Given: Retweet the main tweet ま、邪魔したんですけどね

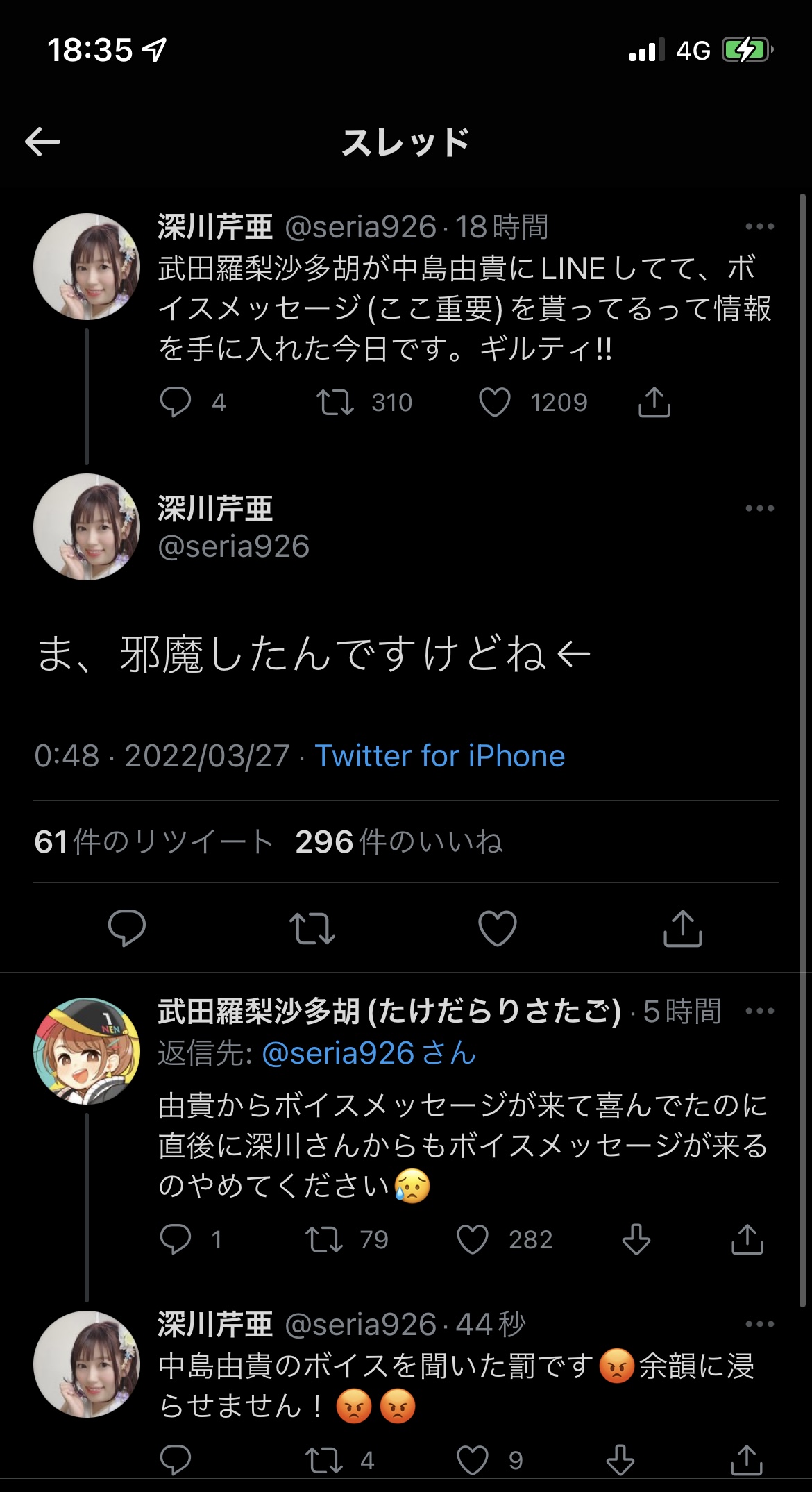Looking at the screenshot, I should [312, 928].
